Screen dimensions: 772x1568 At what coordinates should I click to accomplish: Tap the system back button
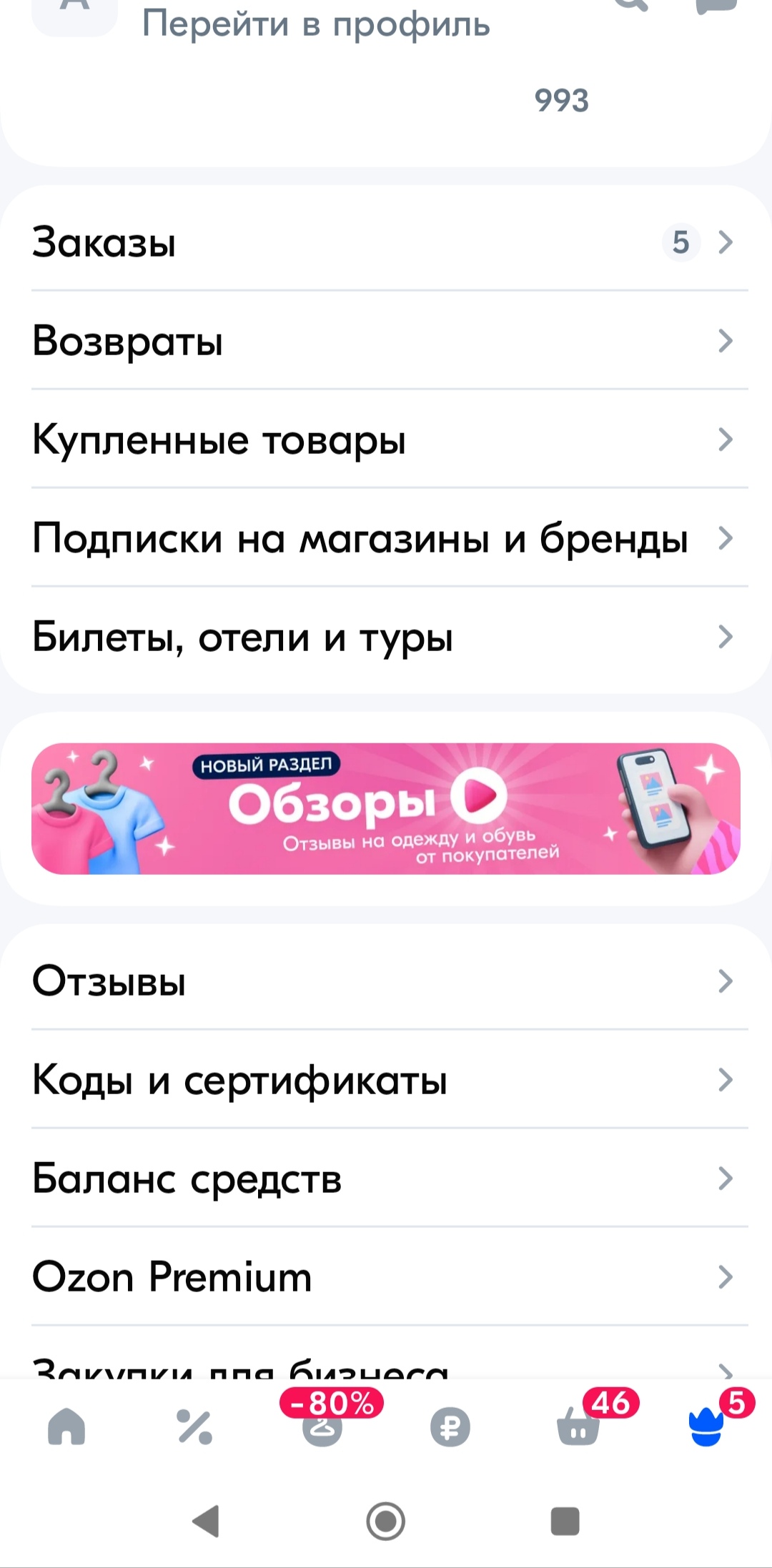tap(207, 1521)
